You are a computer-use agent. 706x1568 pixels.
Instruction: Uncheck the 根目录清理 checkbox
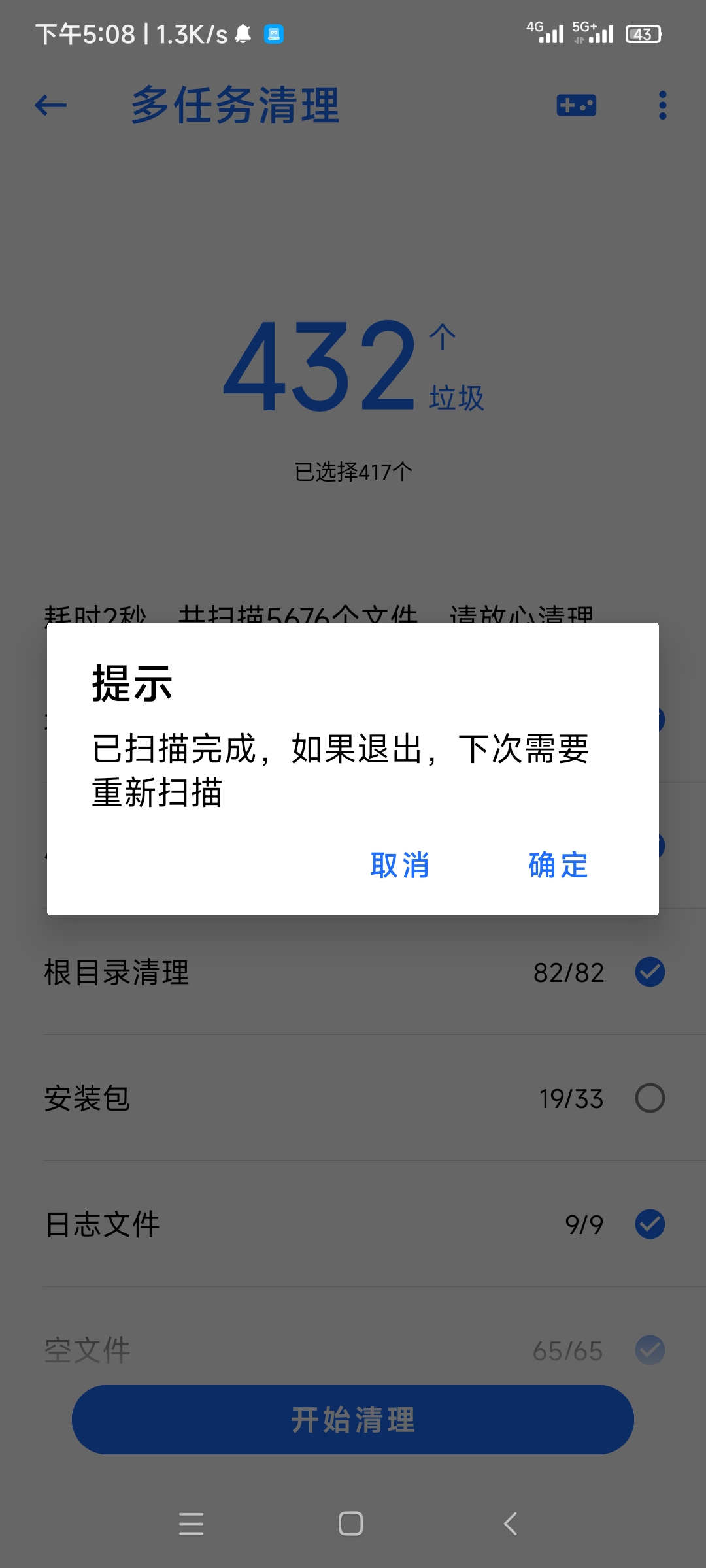tap(650, 972)
